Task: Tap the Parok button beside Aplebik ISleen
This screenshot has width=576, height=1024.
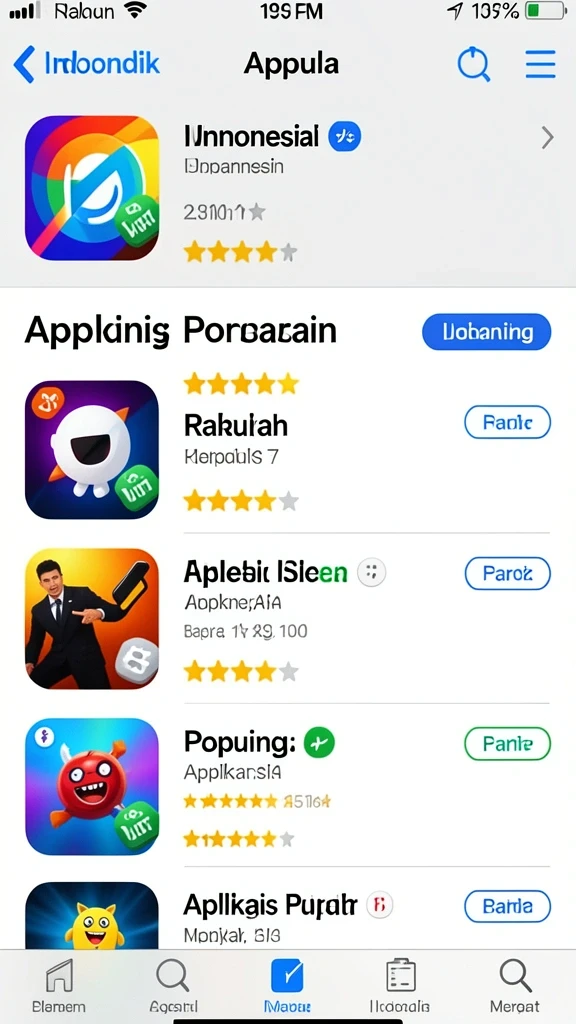Action: [x=507, y=573]
